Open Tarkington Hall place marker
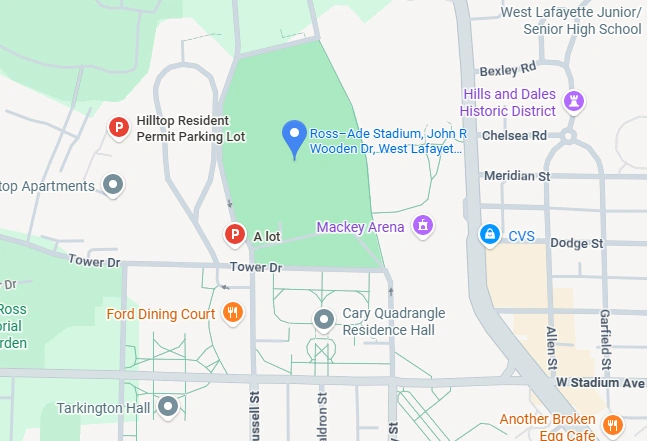 pyautogui.click(x=168, y=406)
